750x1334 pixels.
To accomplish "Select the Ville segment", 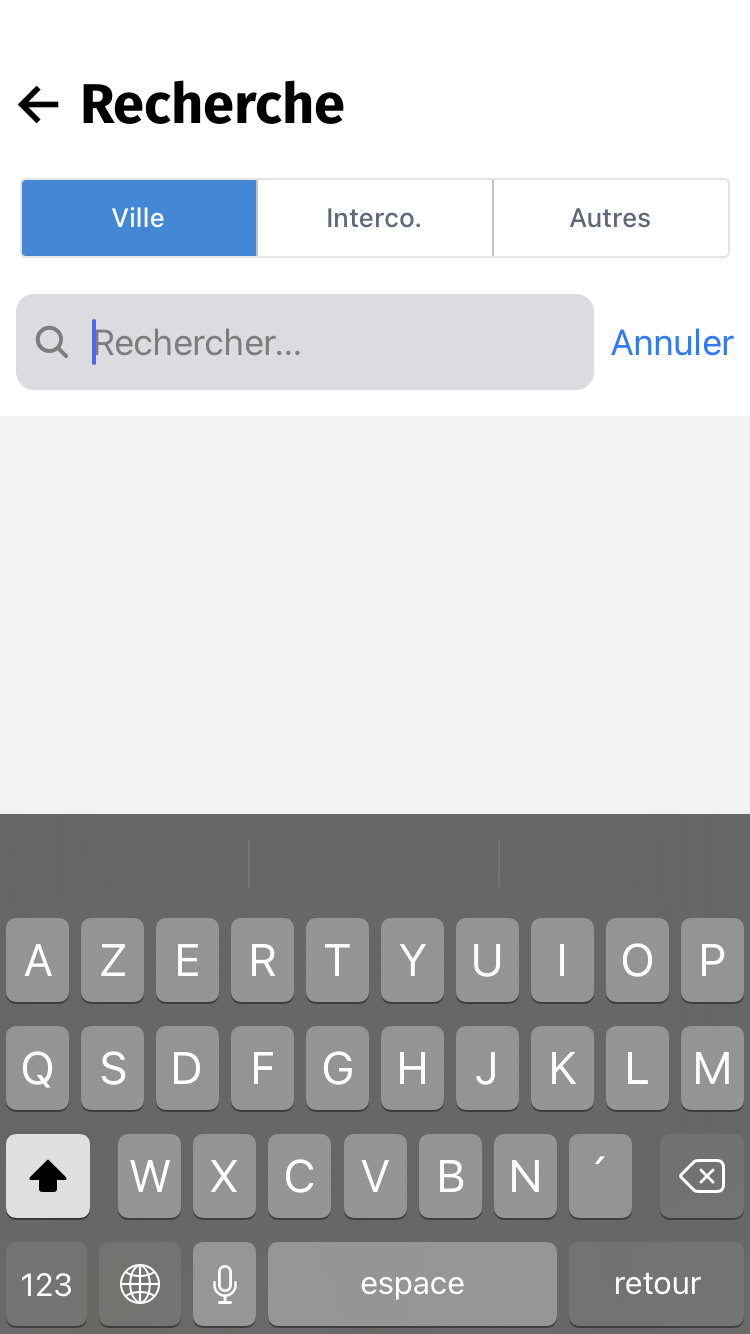I will (139, 218).
